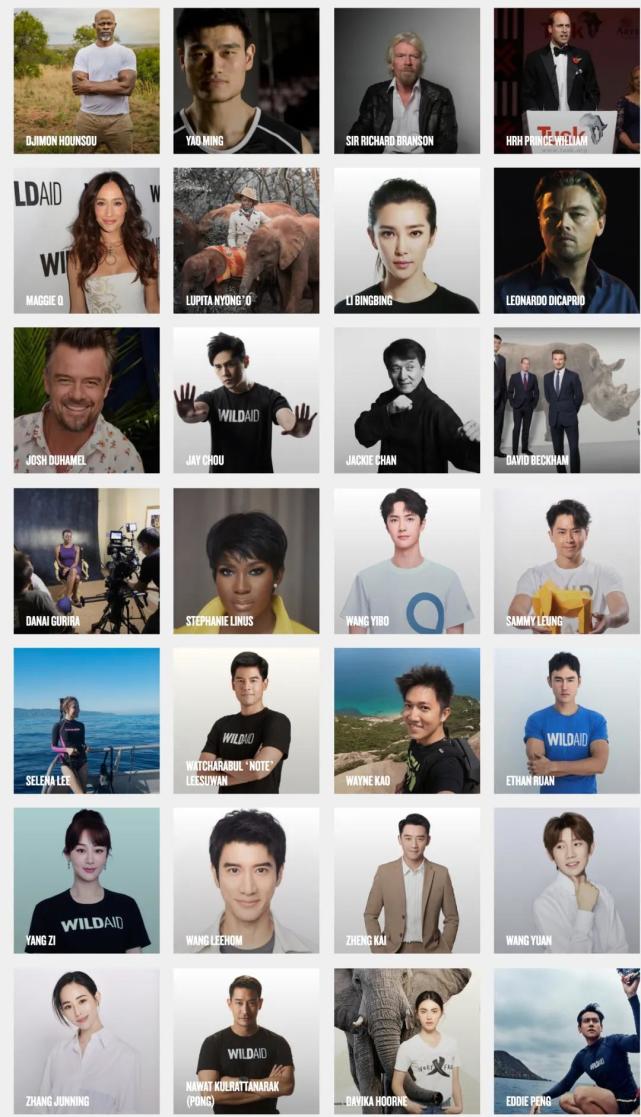Open the Josh Duhamel card
641x1117 pixels.
click(x=86, y=400)
